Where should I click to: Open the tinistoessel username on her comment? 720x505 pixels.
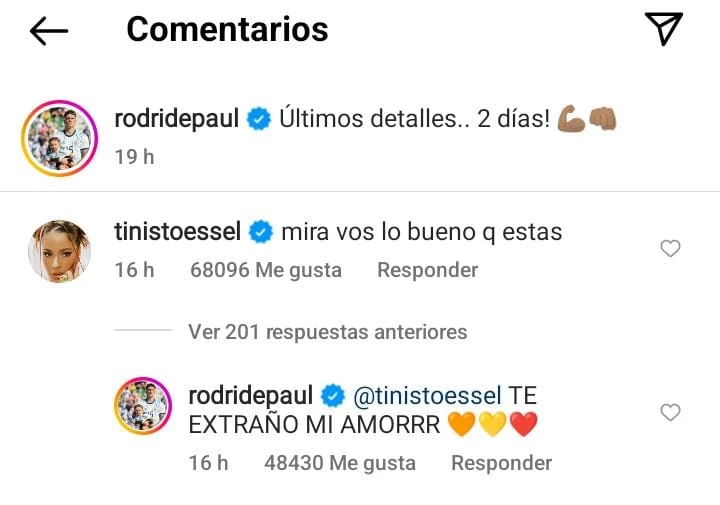tap(179, 232)
